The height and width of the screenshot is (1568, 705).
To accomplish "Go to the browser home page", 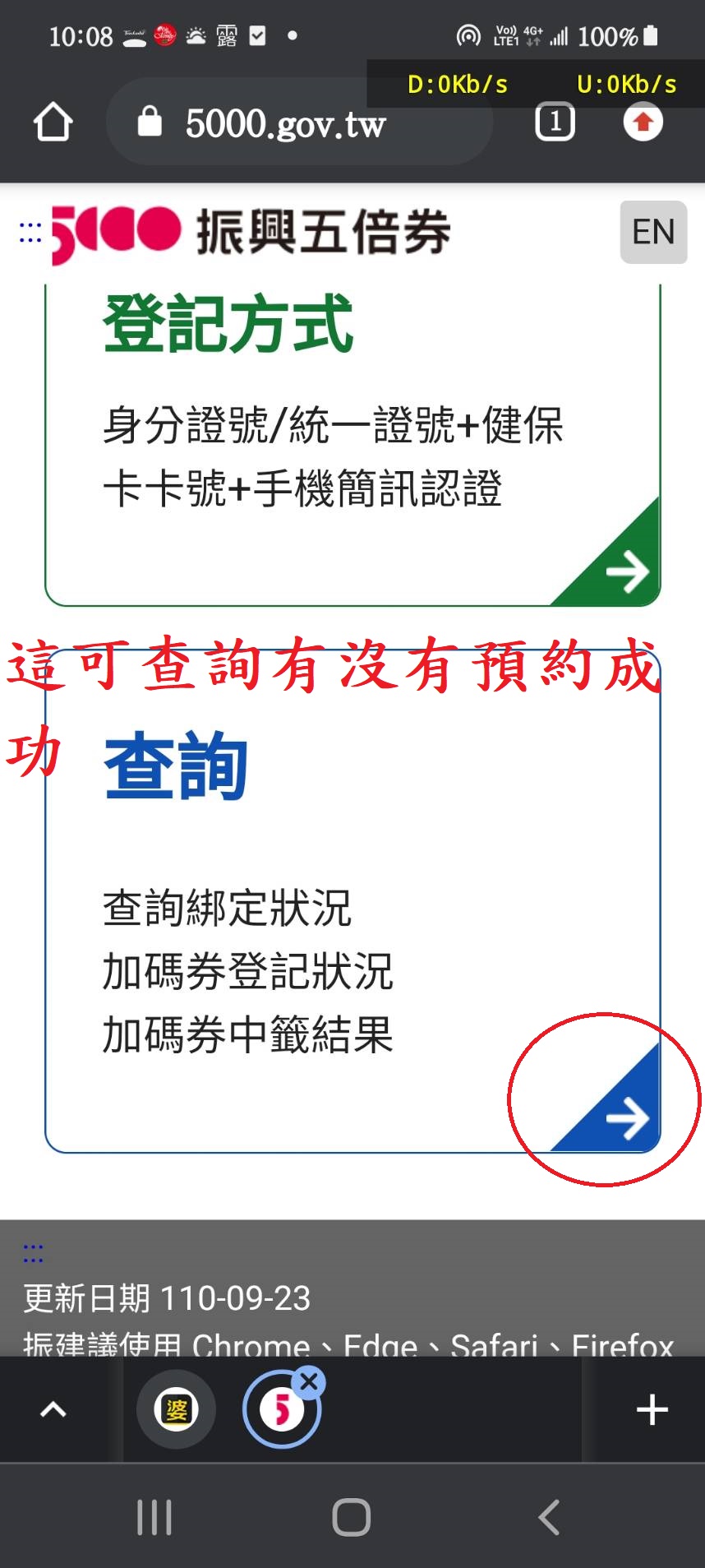I will coord(53,123).
